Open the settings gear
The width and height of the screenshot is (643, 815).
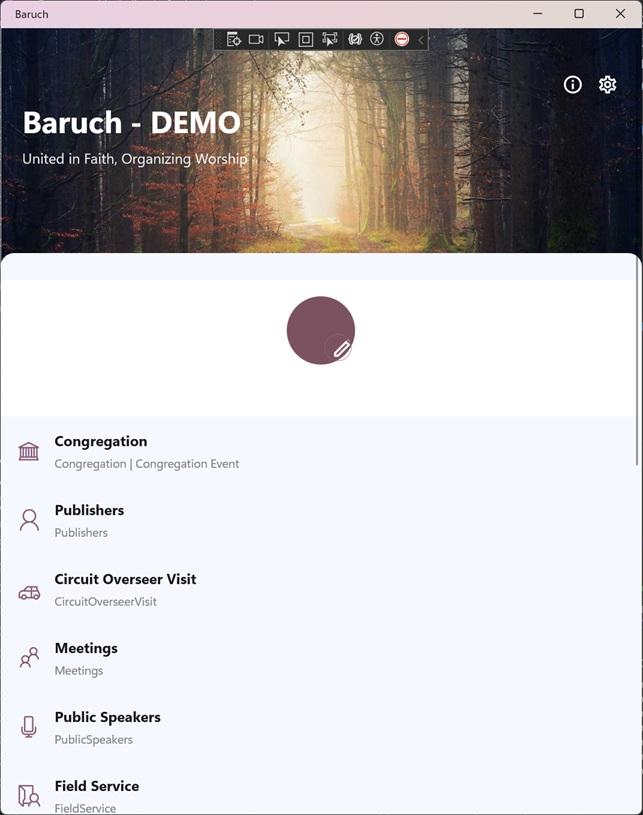click(x=607, y=85)
